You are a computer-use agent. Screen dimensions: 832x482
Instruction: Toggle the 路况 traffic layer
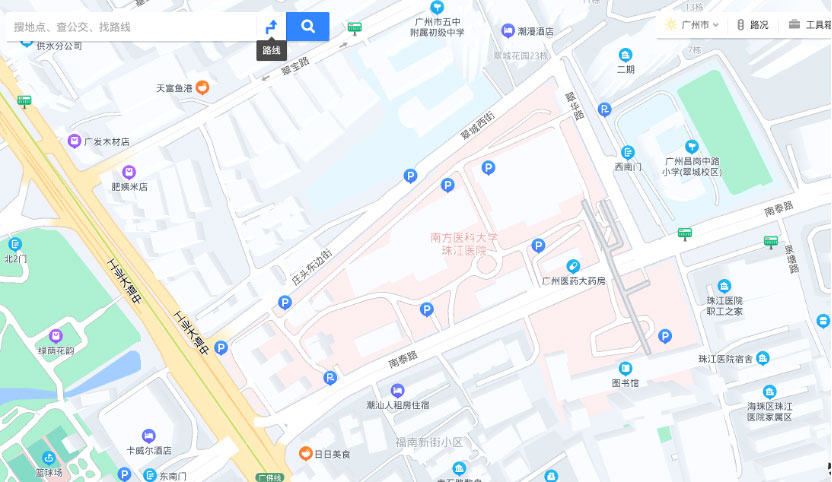[x=753, y=24]
